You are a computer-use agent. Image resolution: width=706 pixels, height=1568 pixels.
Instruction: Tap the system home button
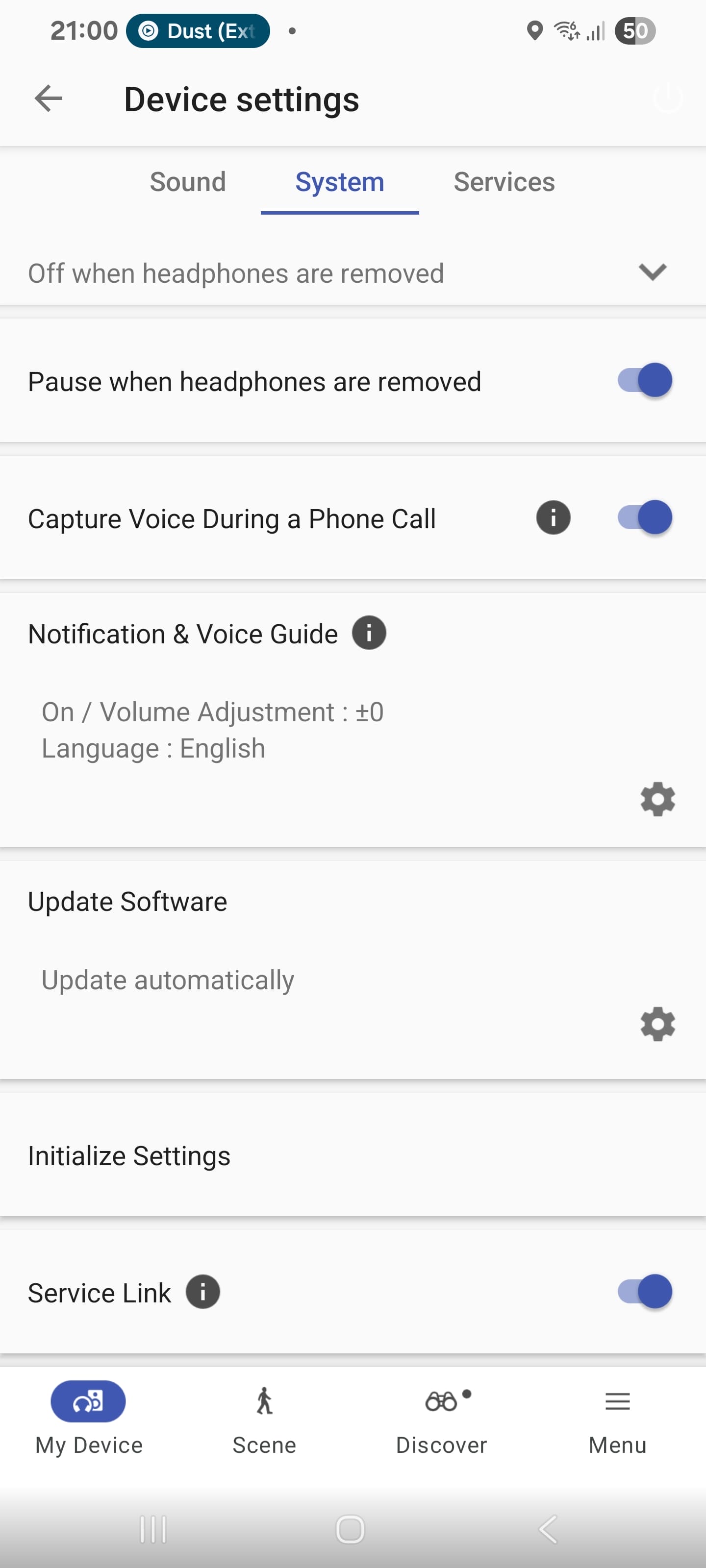point(350,1529)
